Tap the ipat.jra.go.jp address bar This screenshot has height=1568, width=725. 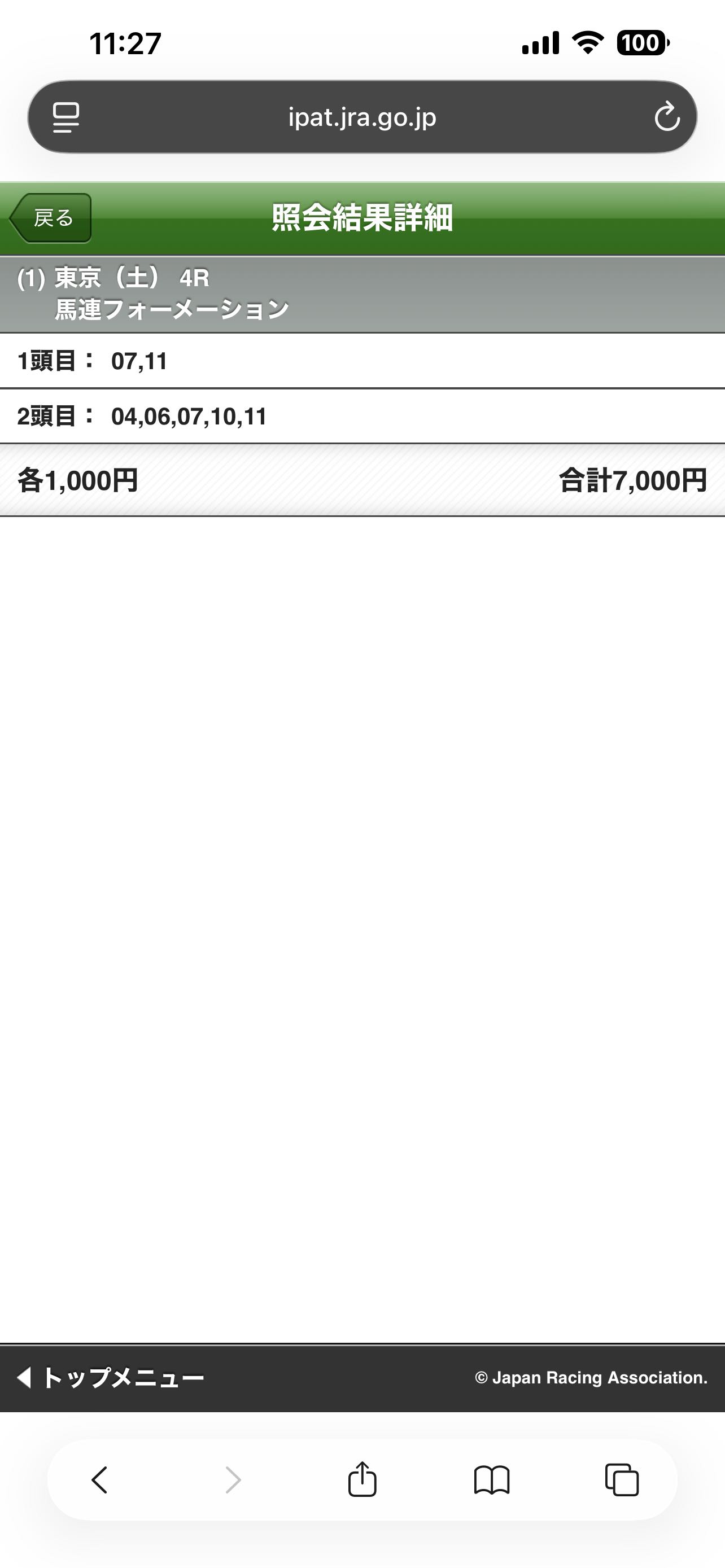click(362, 117)
